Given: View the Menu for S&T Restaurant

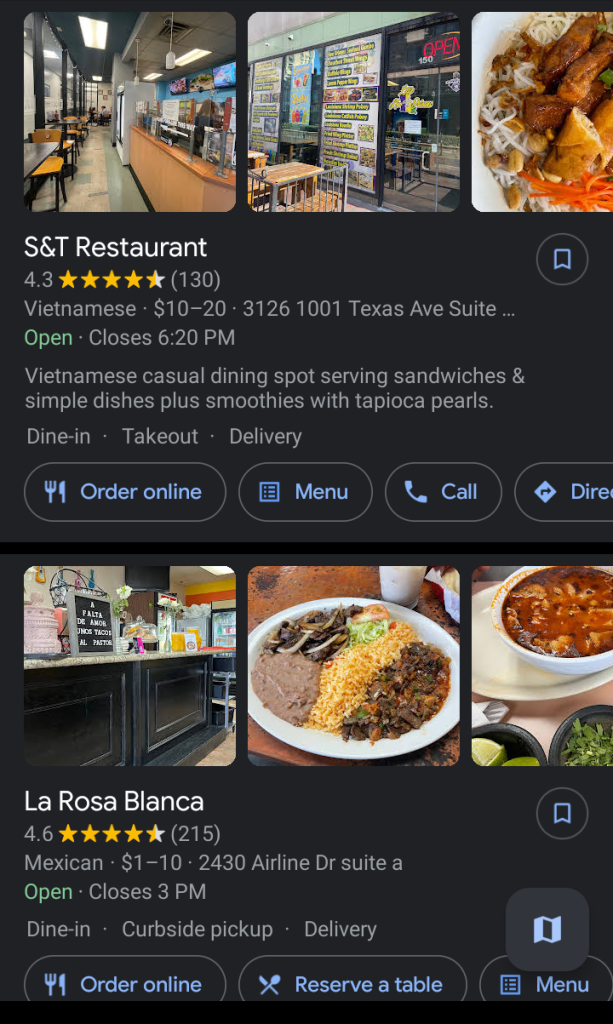Looking at the screenshot, I should pyautogui.click(x=305, y=492).
